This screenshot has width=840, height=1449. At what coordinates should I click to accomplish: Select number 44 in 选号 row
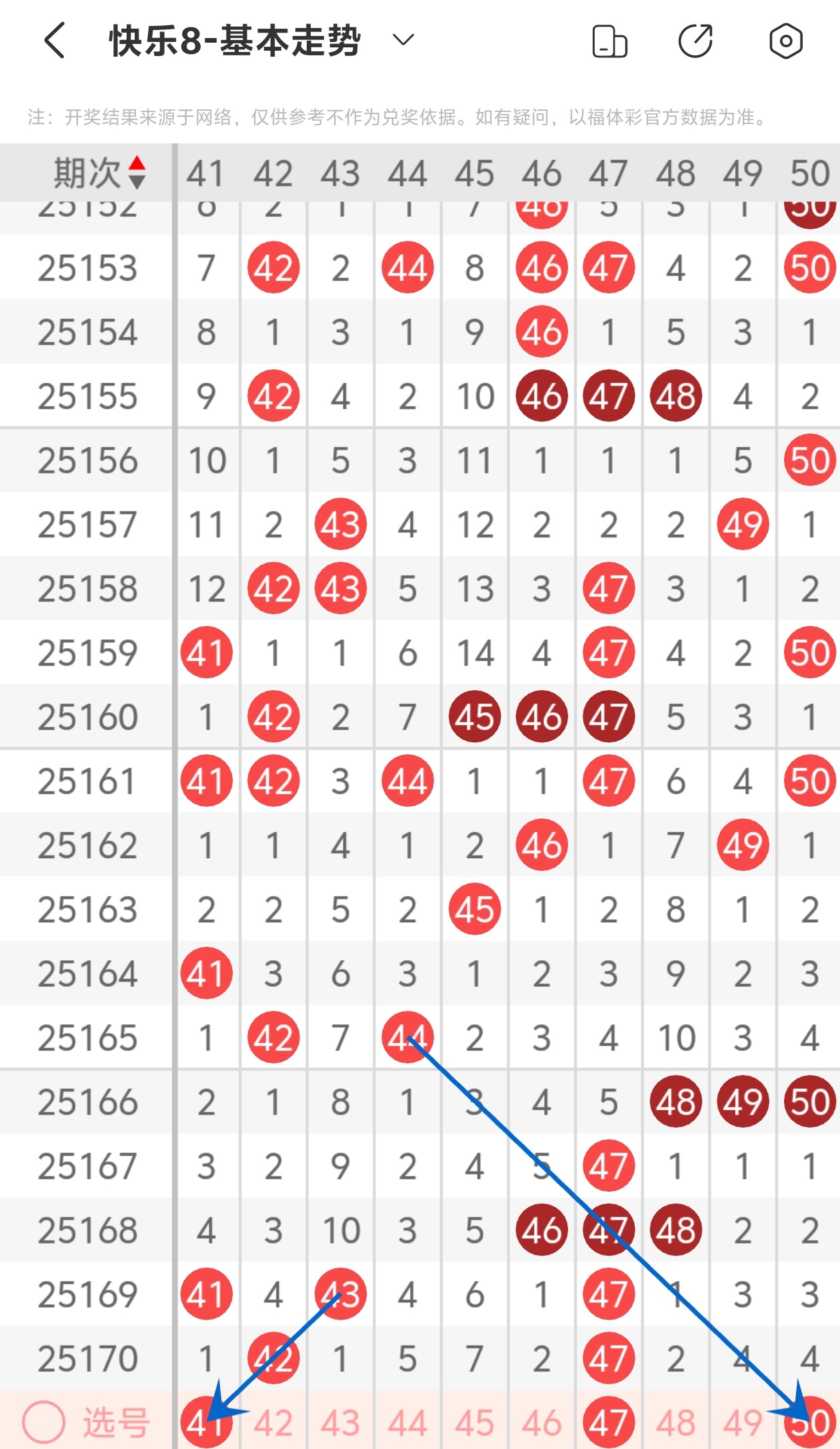click(x=407, y=1423)
